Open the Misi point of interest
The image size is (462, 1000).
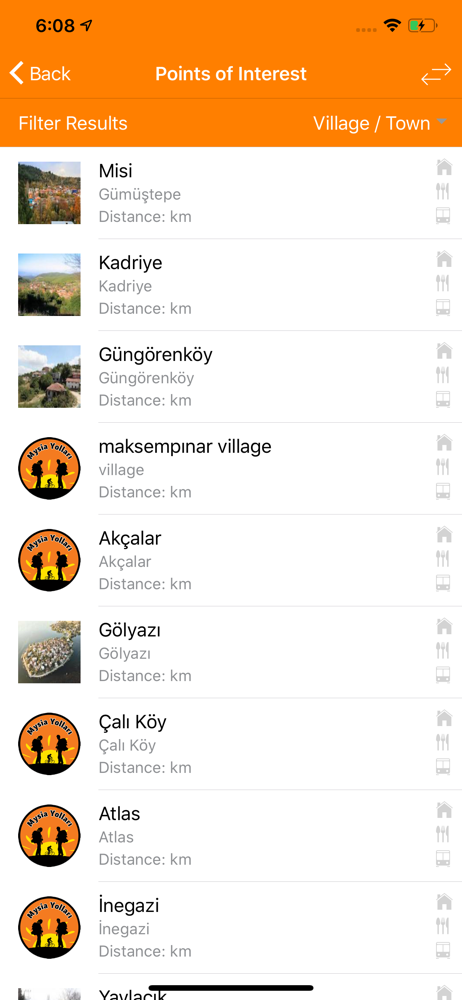(x=231, y=193)
